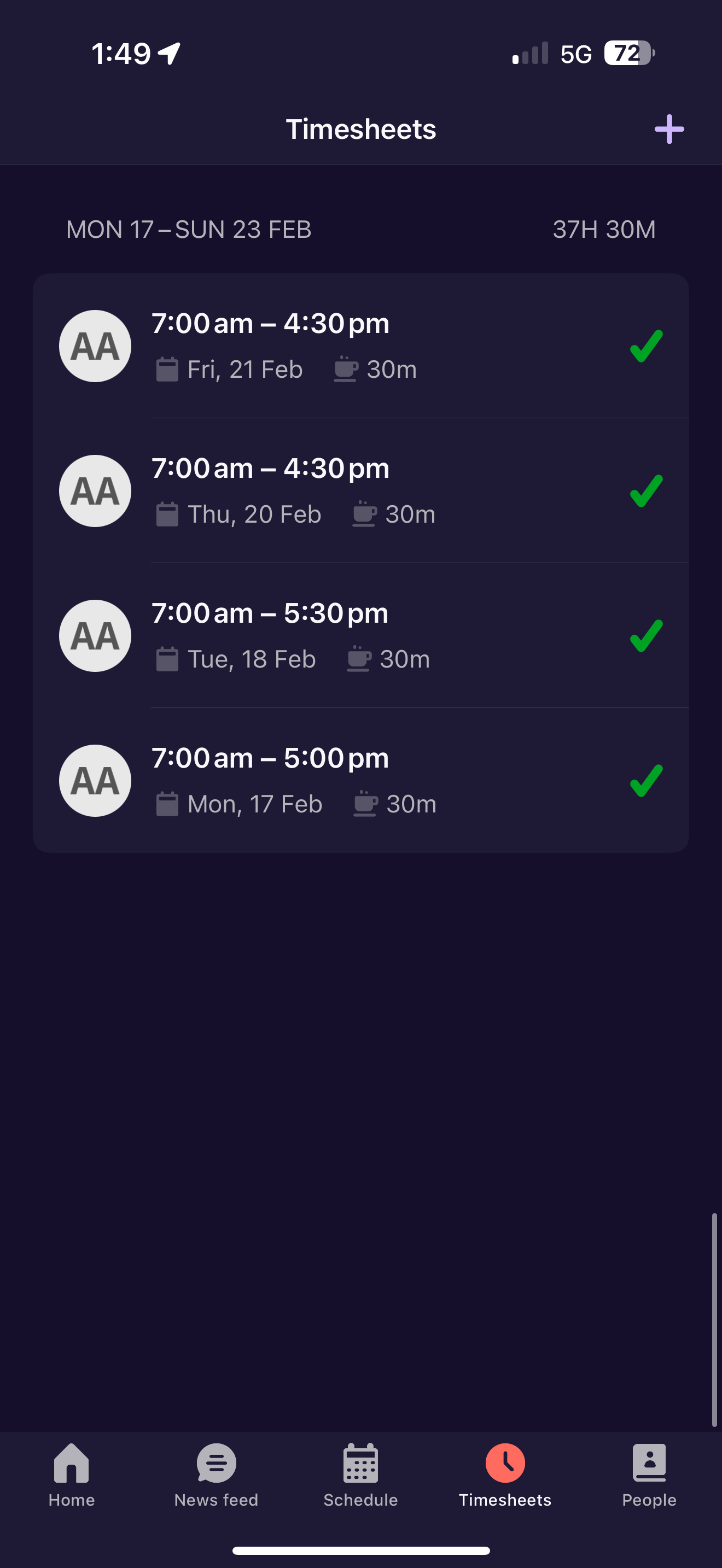
Task: Open the Thu, 20 Feb timesheet
Action: coord(361,490)
